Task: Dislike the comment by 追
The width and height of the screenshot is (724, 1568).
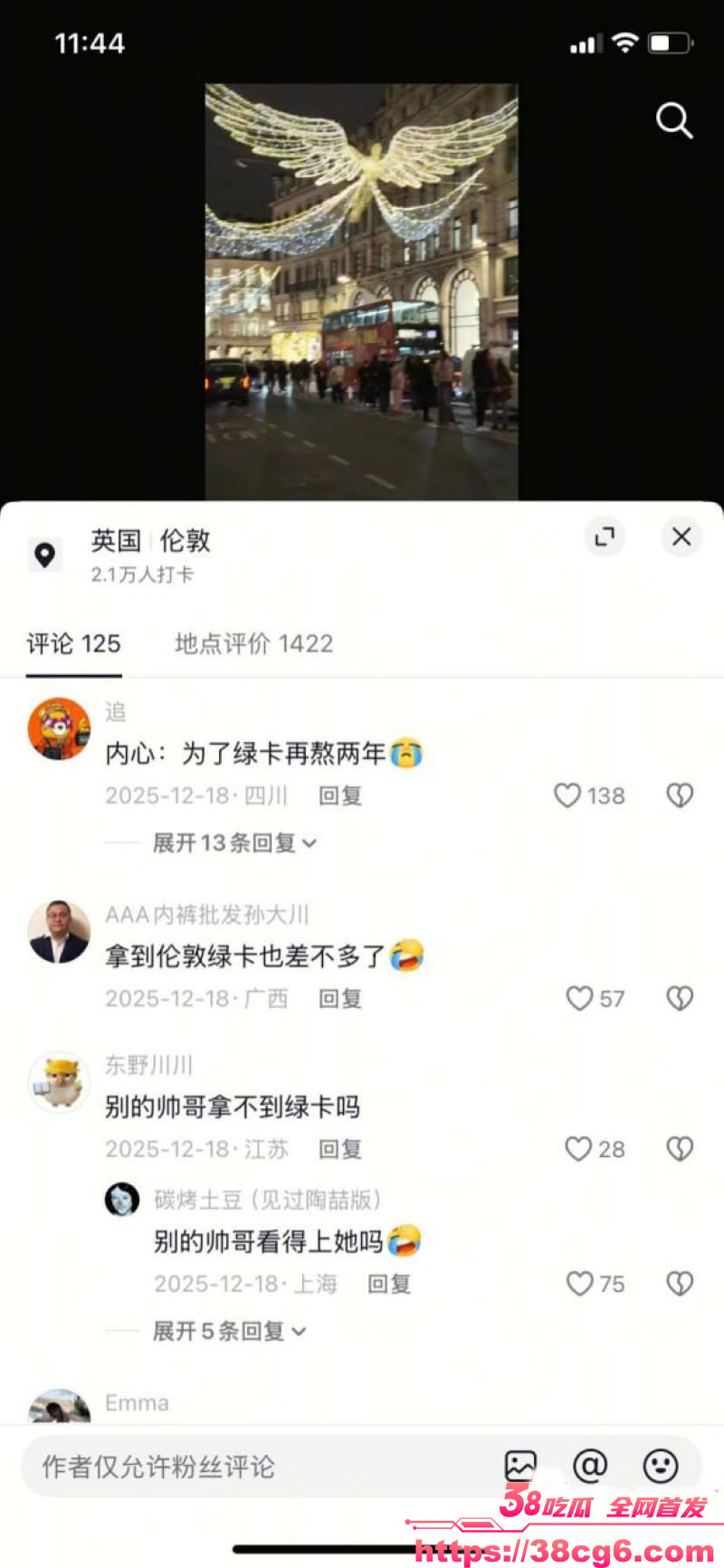Action: (x=680, y=795)
